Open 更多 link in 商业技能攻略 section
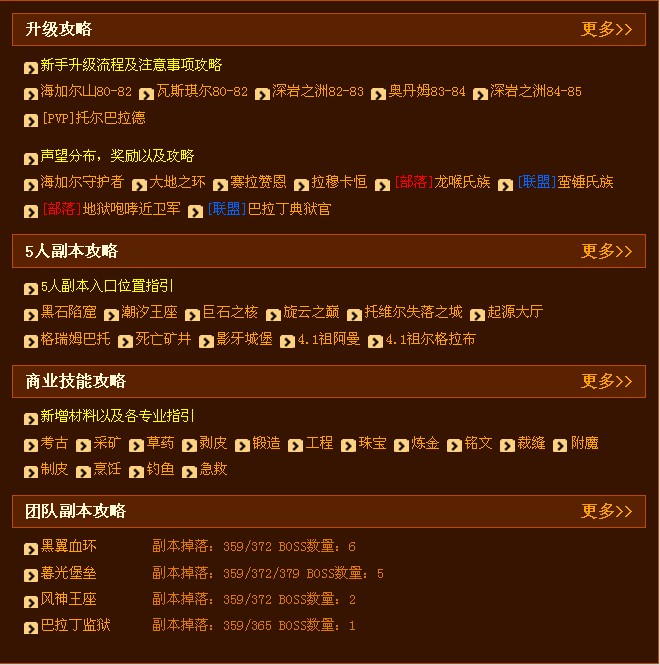The height and width of the screenshot is (665, 660). coord(606,381)
